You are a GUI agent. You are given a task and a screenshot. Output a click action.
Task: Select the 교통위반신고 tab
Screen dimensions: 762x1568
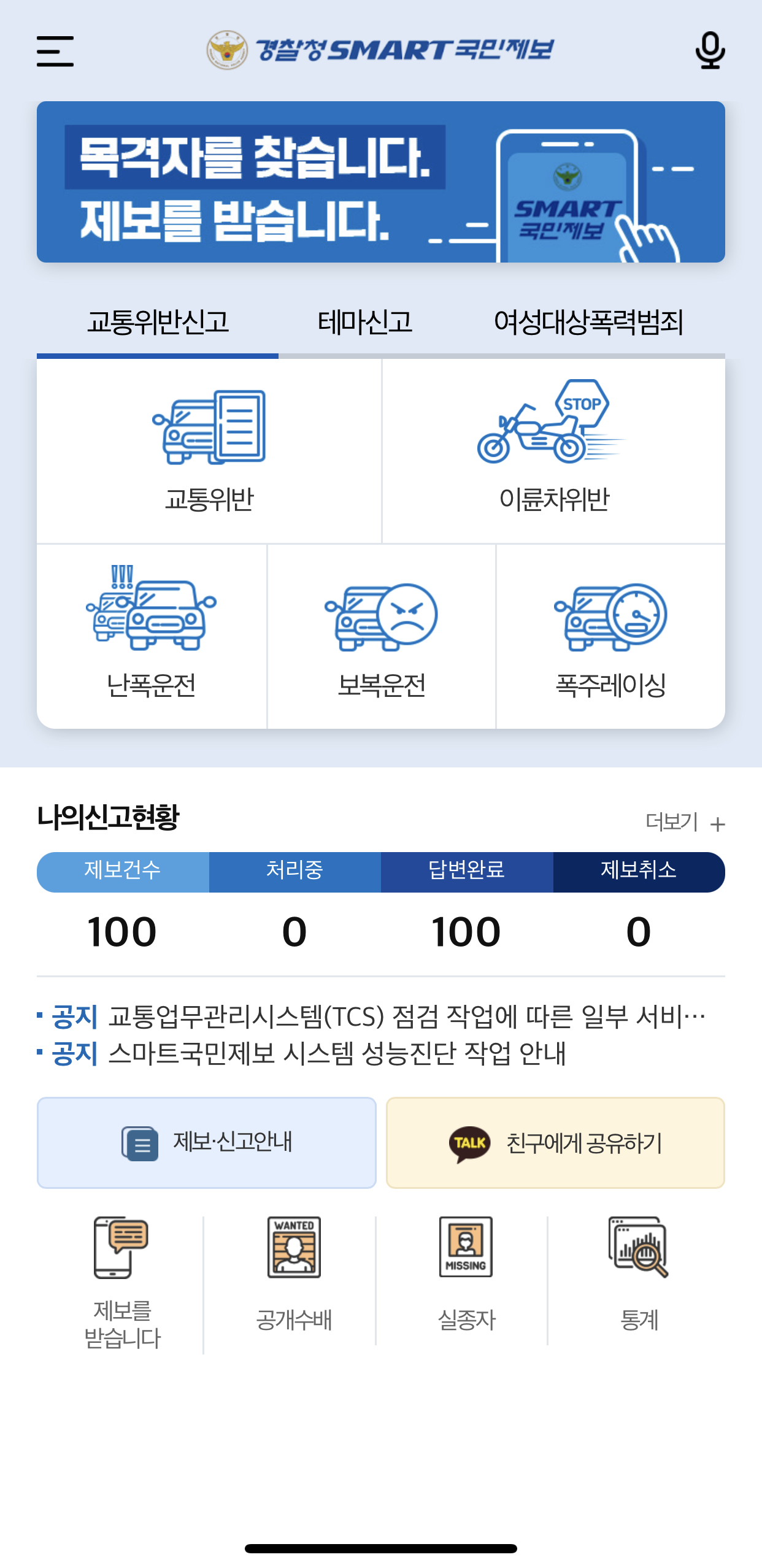click(x=158, y=323)
